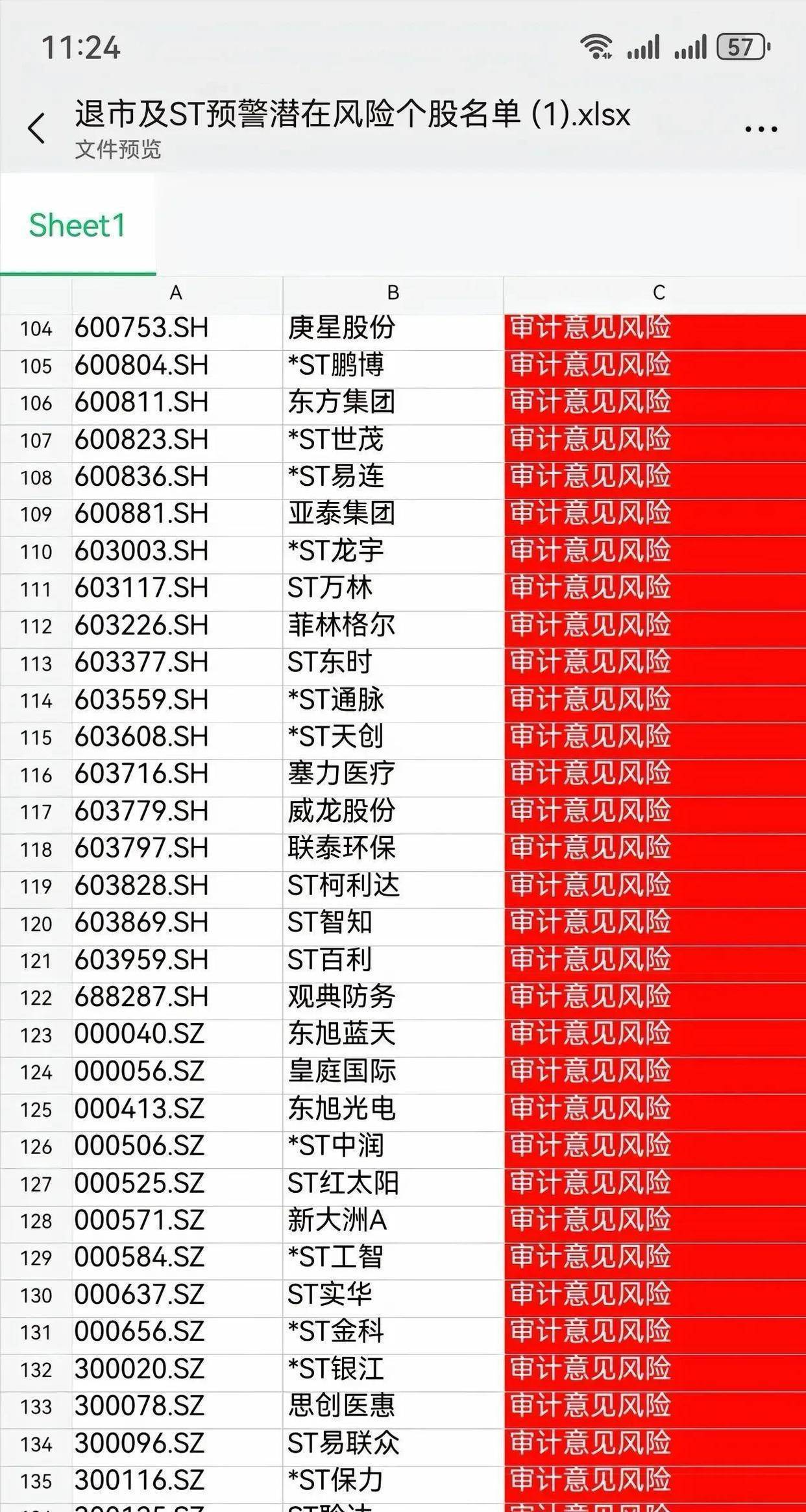This screenshot has width=806, height=1512.
Task: Select column header C
Action: 659,294
